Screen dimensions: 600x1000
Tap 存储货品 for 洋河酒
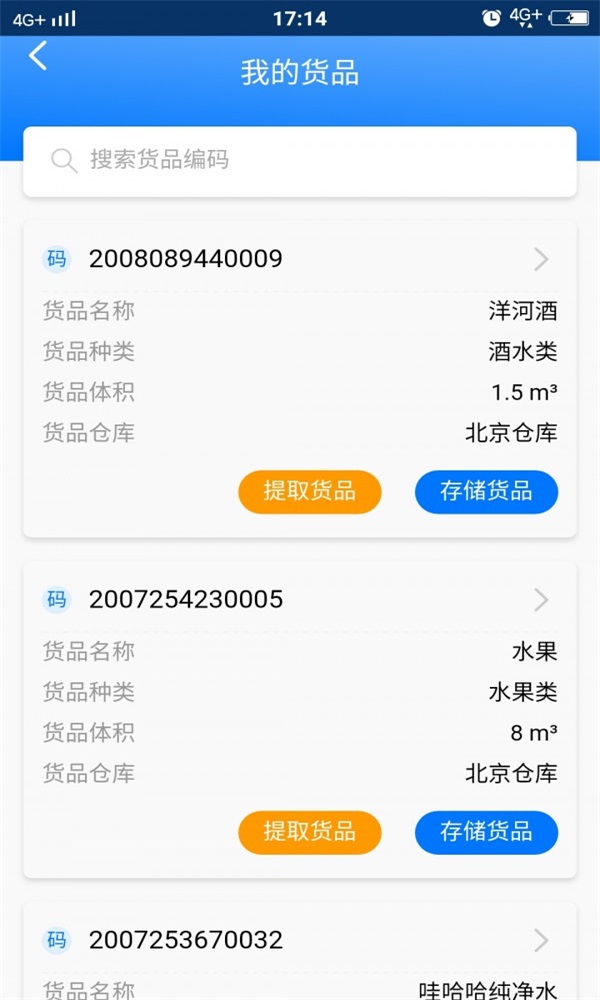click(486, 491)
